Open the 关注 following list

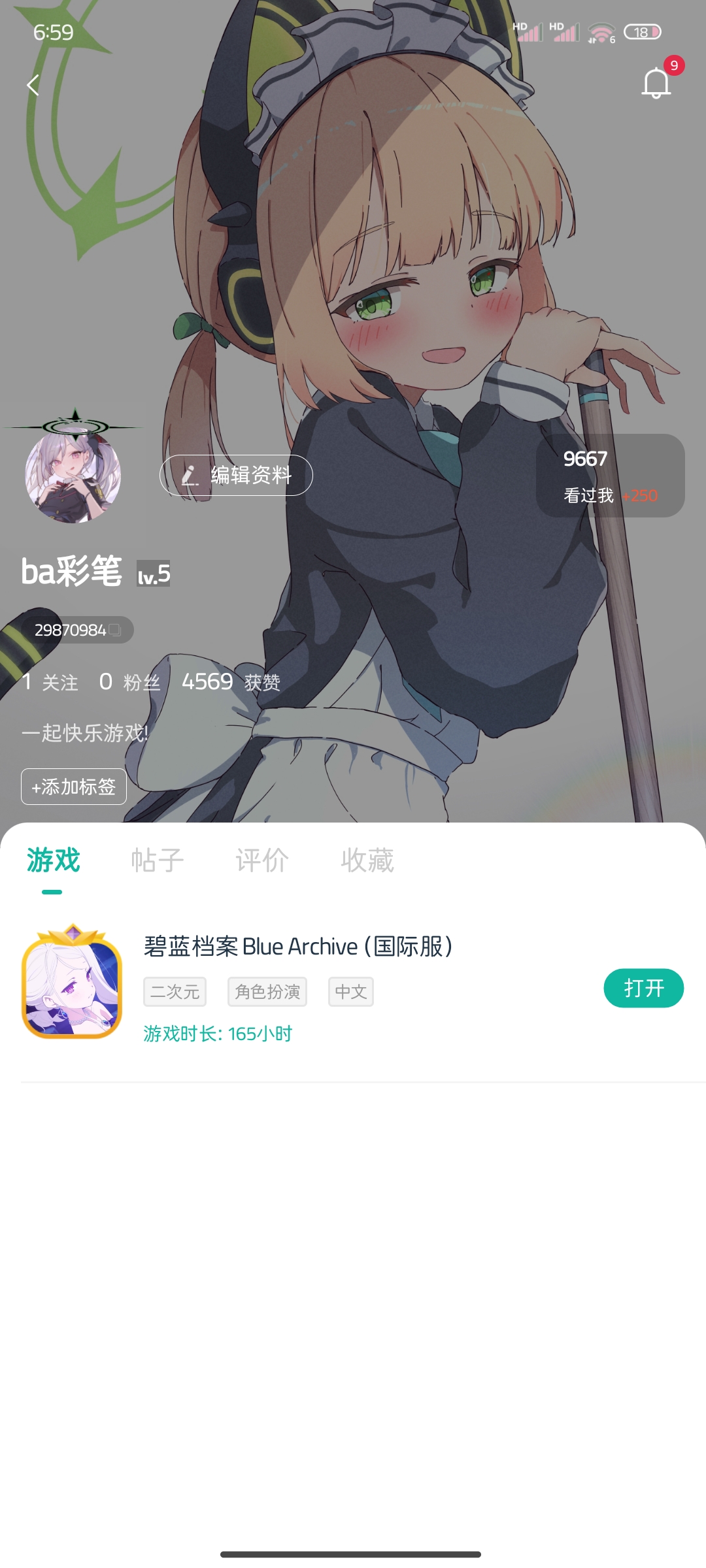50,682
